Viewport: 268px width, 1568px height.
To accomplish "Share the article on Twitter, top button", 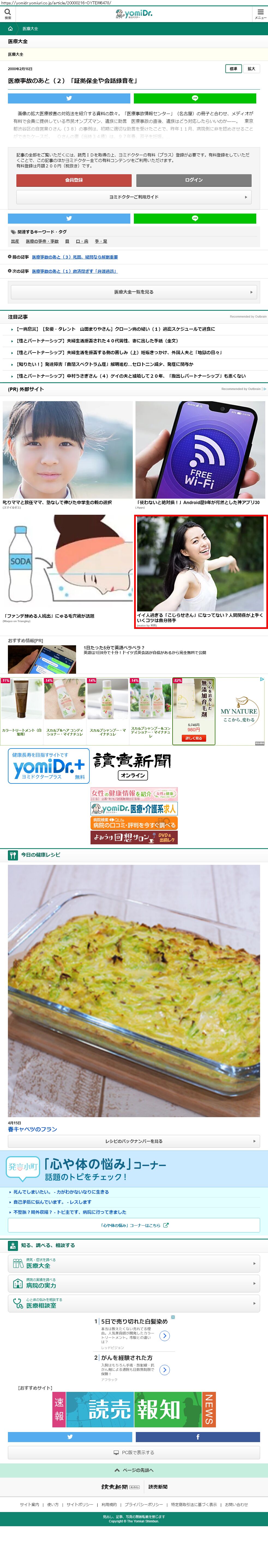I will coord(69,98).
